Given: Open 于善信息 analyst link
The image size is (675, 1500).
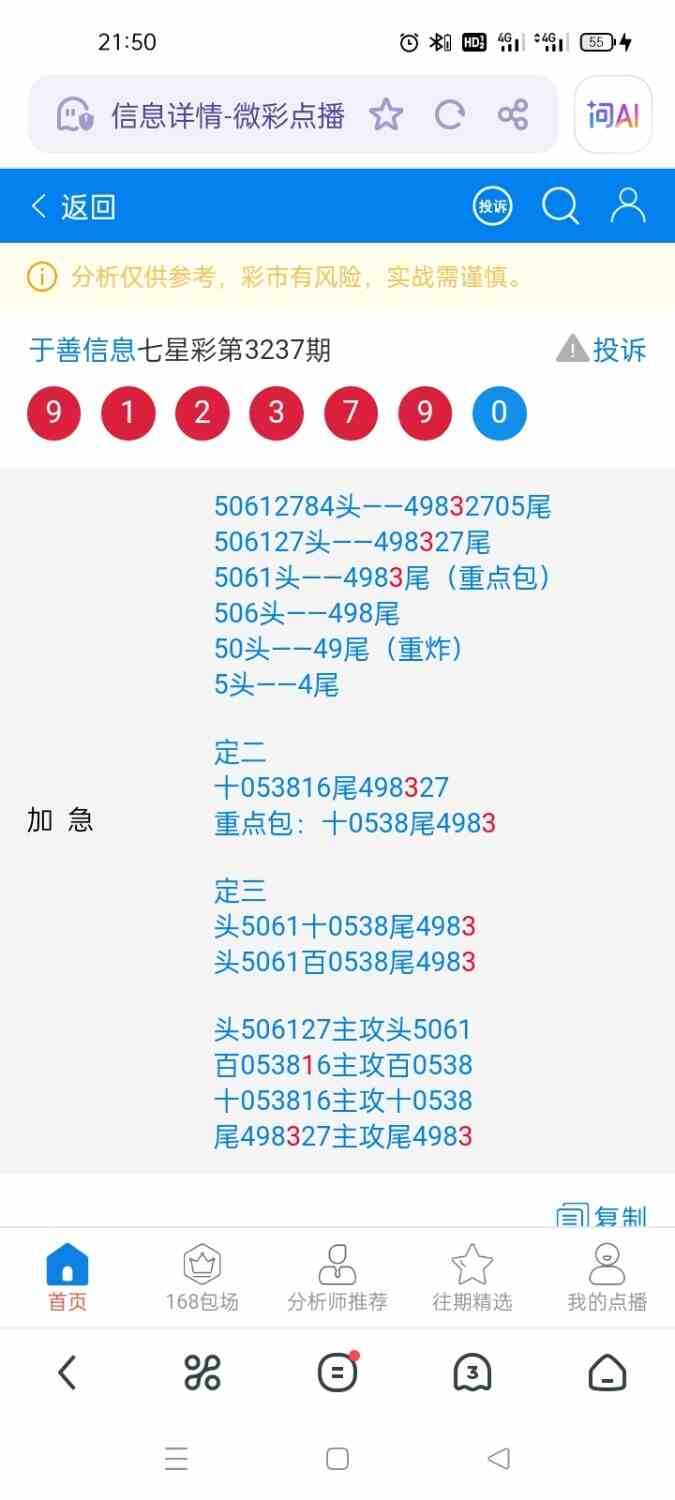Looking at the screenshot, I should [82, 350].
